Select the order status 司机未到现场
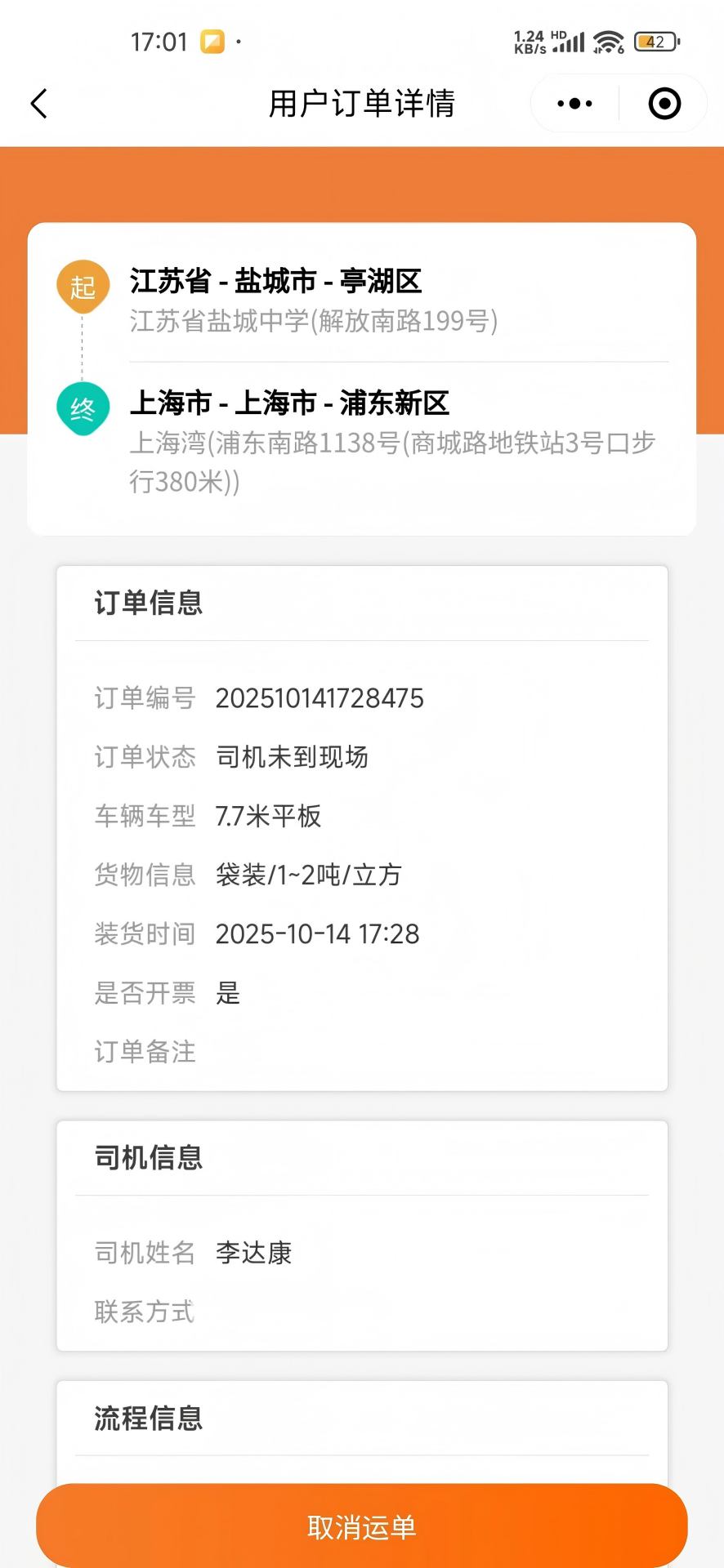The height and width of the screenshot is (1568, 724). (293, 757)
